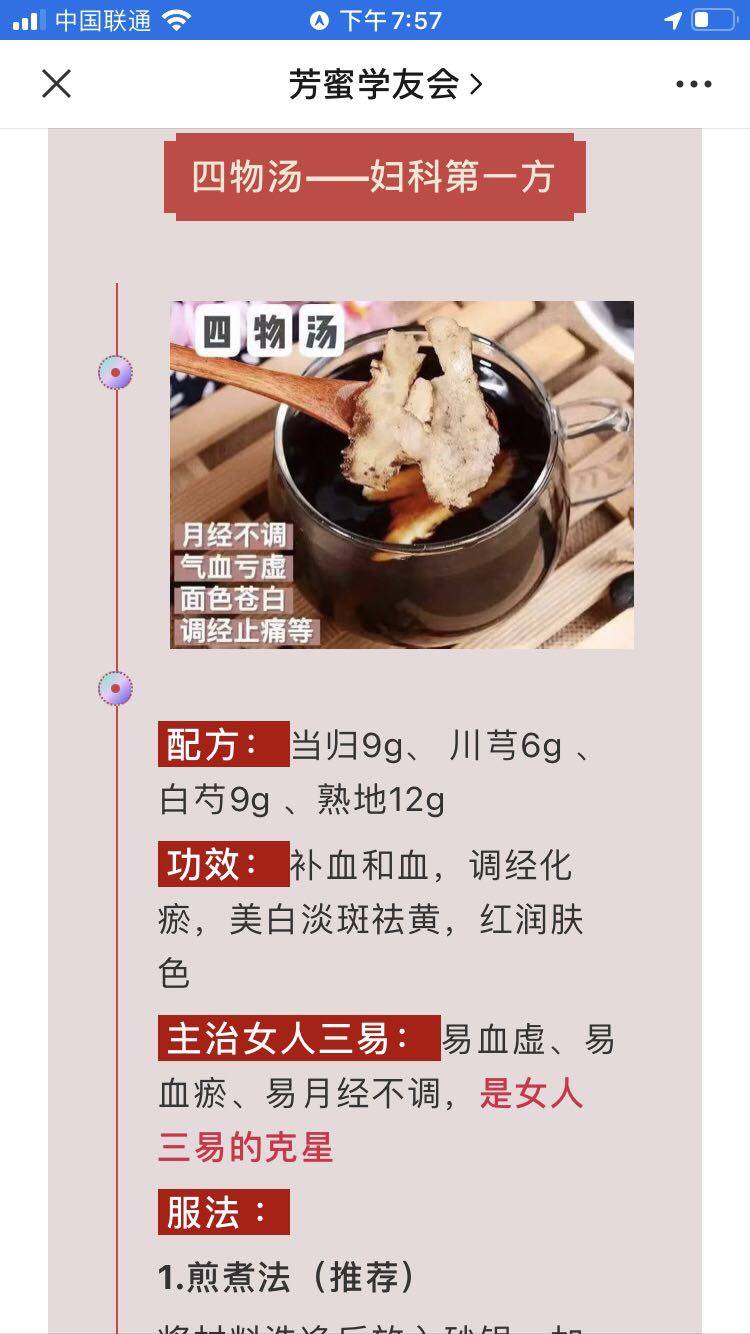750x1334 pixels.
Task: Open the three-dot overflow menu
Action: click(693, 85)
